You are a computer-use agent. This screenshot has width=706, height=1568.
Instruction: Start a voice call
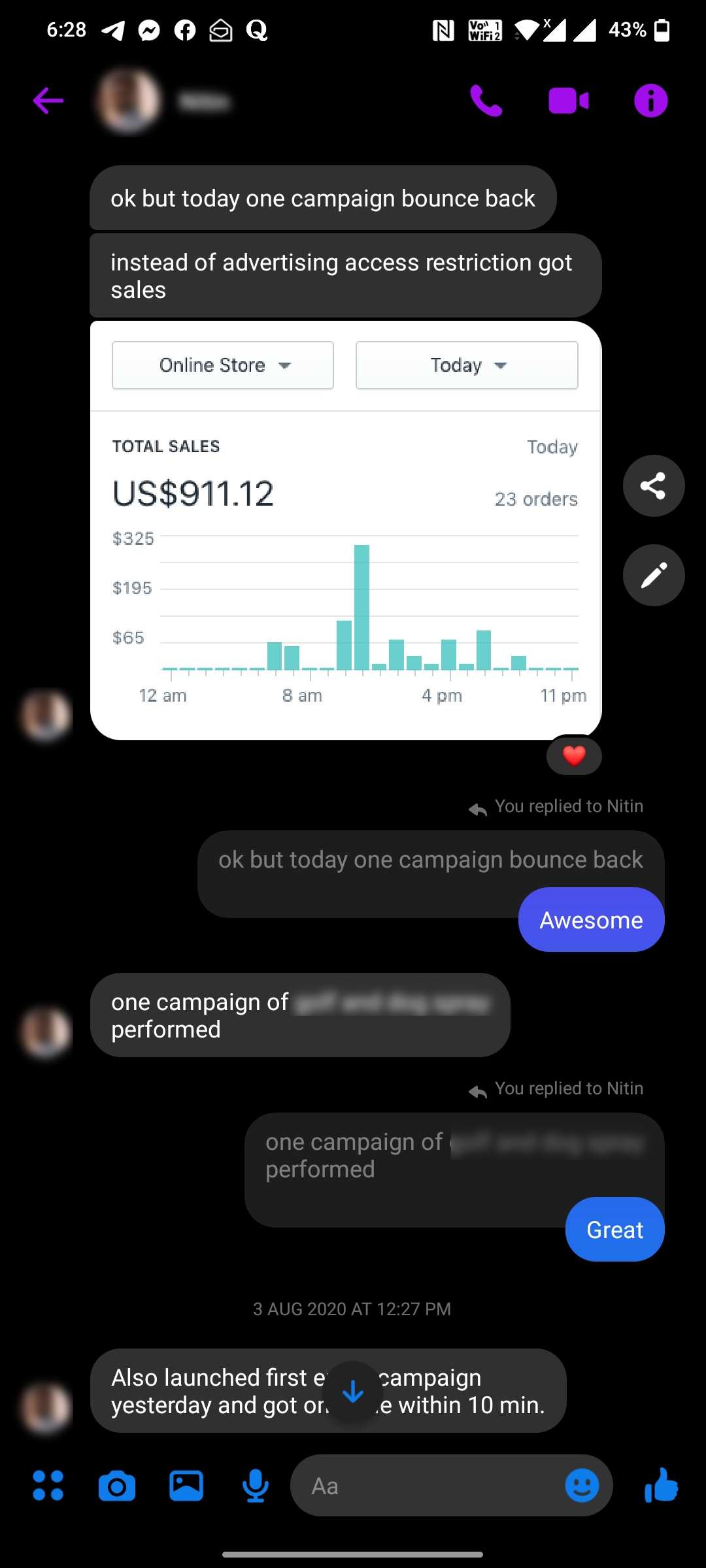pyautogui.click(x=486, y=101)
